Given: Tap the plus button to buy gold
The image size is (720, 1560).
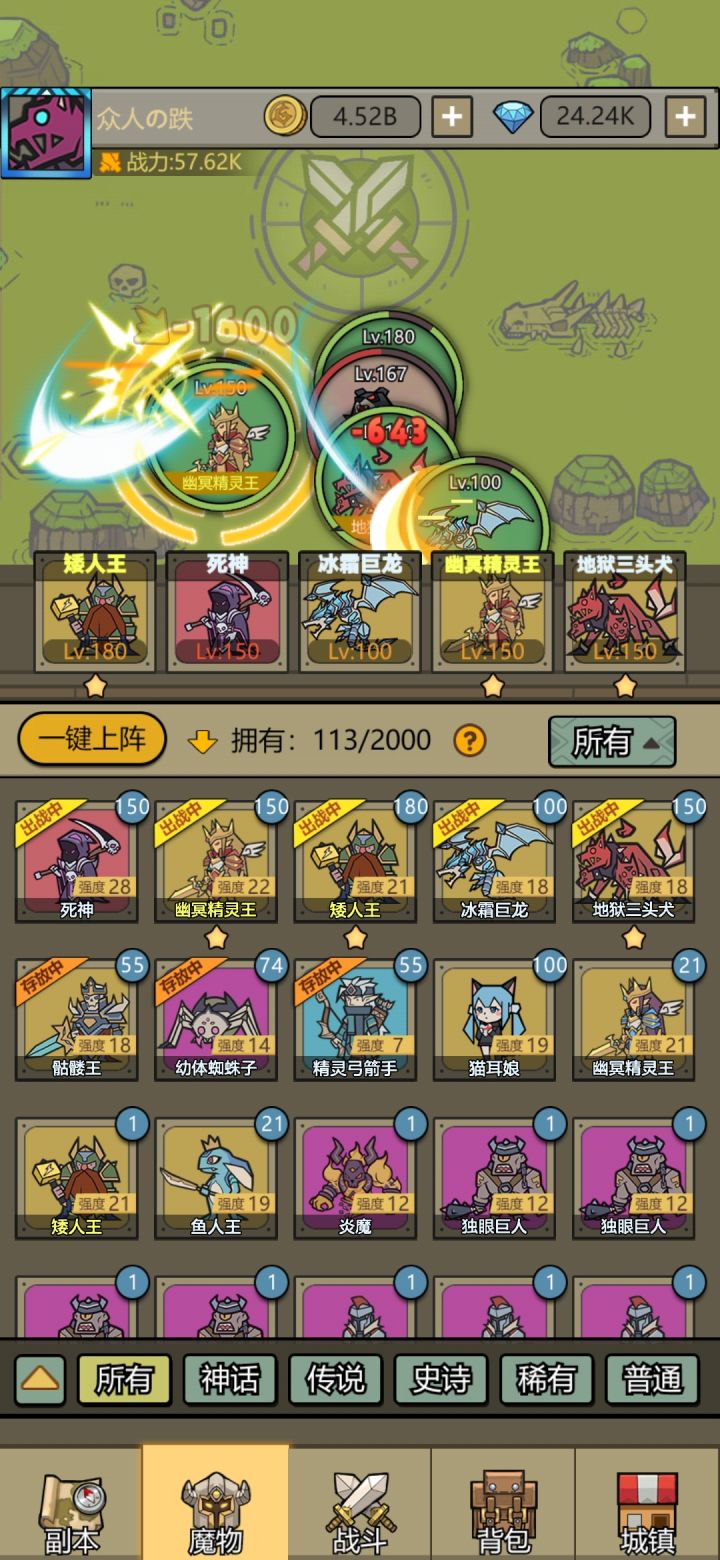Looking at the screenshot, I should click(x=452, y=117).
